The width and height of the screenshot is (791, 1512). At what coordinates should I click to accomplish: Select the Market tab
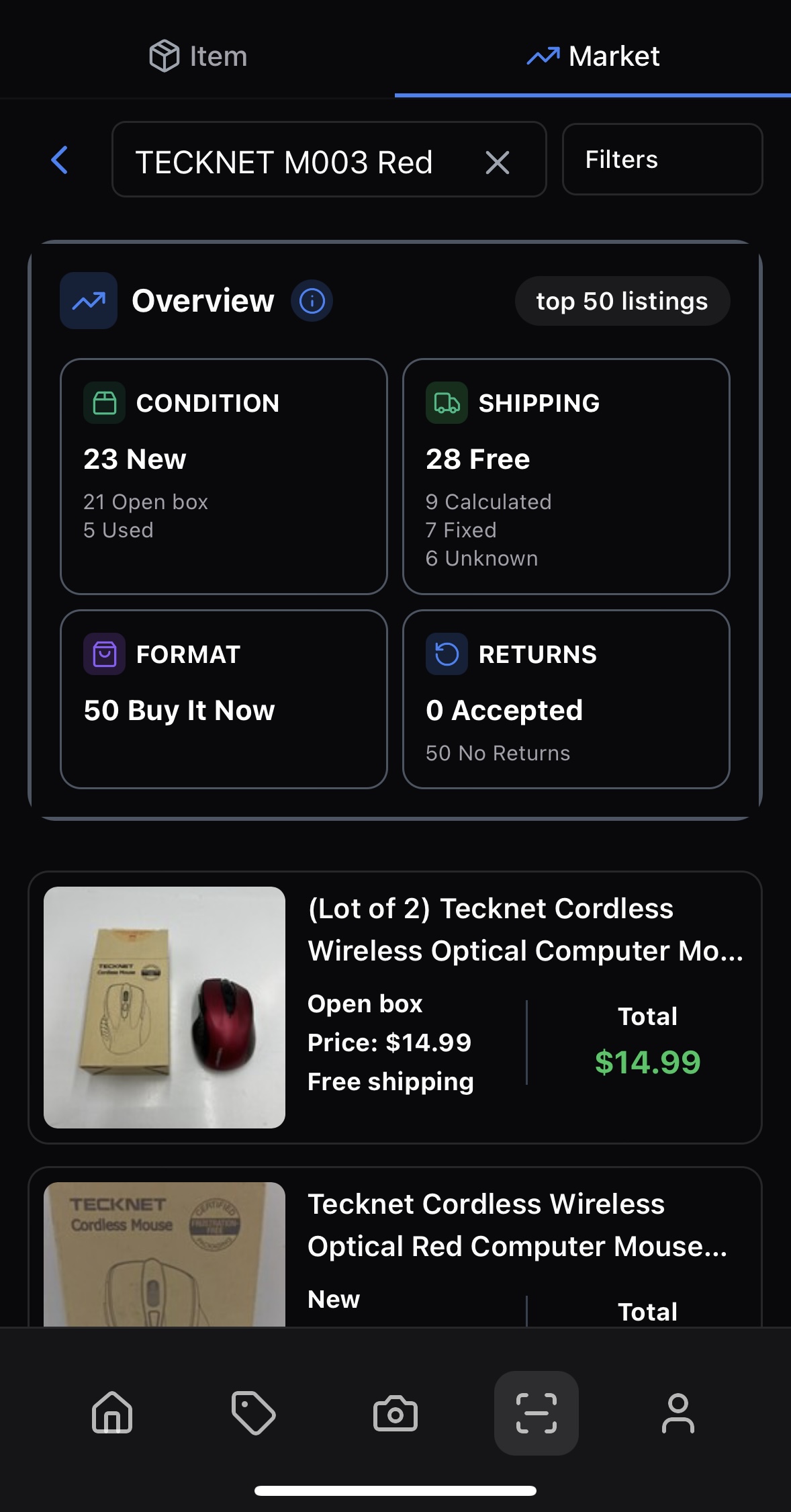pyautogui.click(x=593, y=56)
